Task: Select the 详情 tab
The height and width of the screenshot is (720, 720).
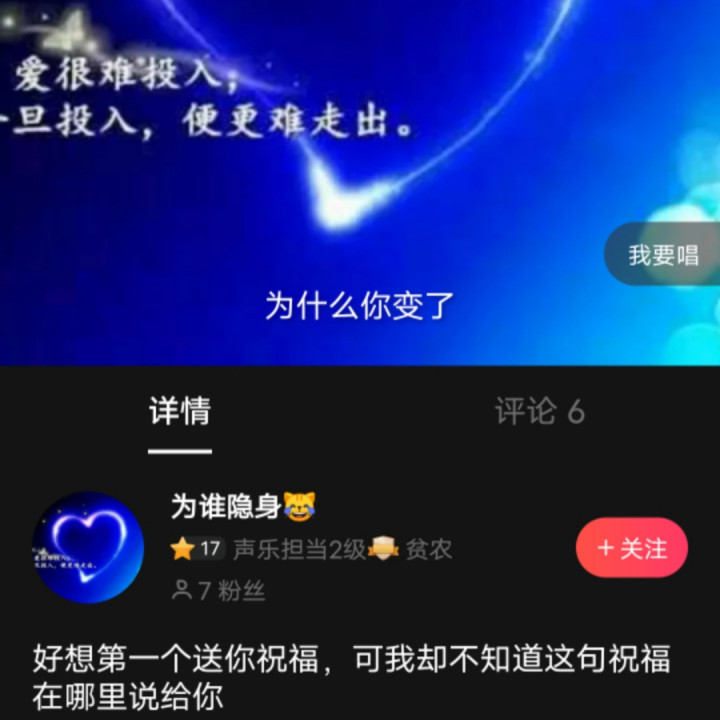Action: 180,412
